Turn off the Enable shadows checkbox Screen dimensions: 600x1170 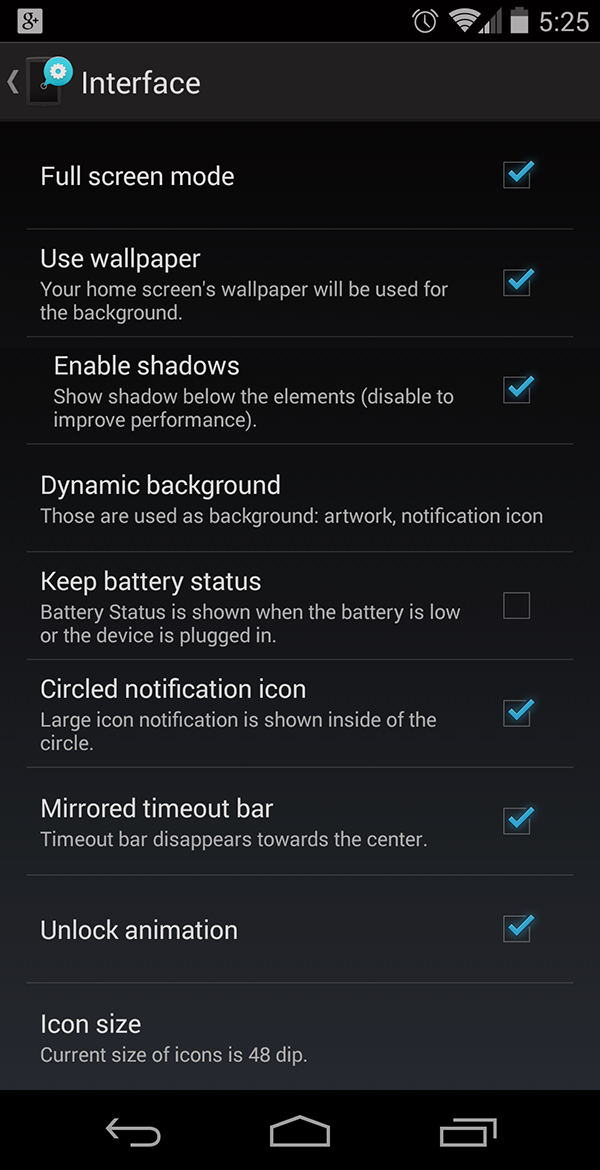[516, 390]
